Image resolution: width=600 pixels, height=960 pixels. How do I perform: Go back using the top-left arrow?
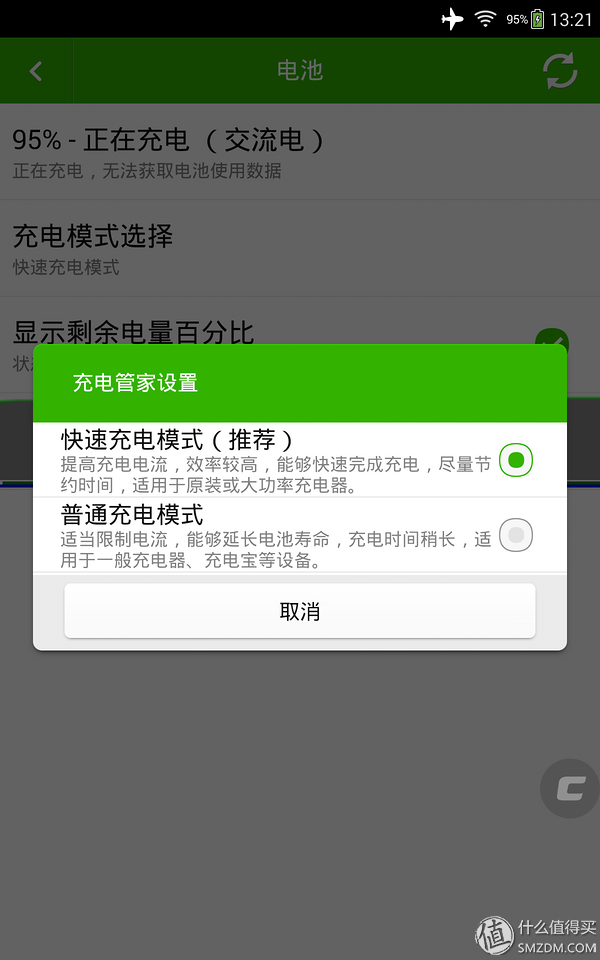36,71
